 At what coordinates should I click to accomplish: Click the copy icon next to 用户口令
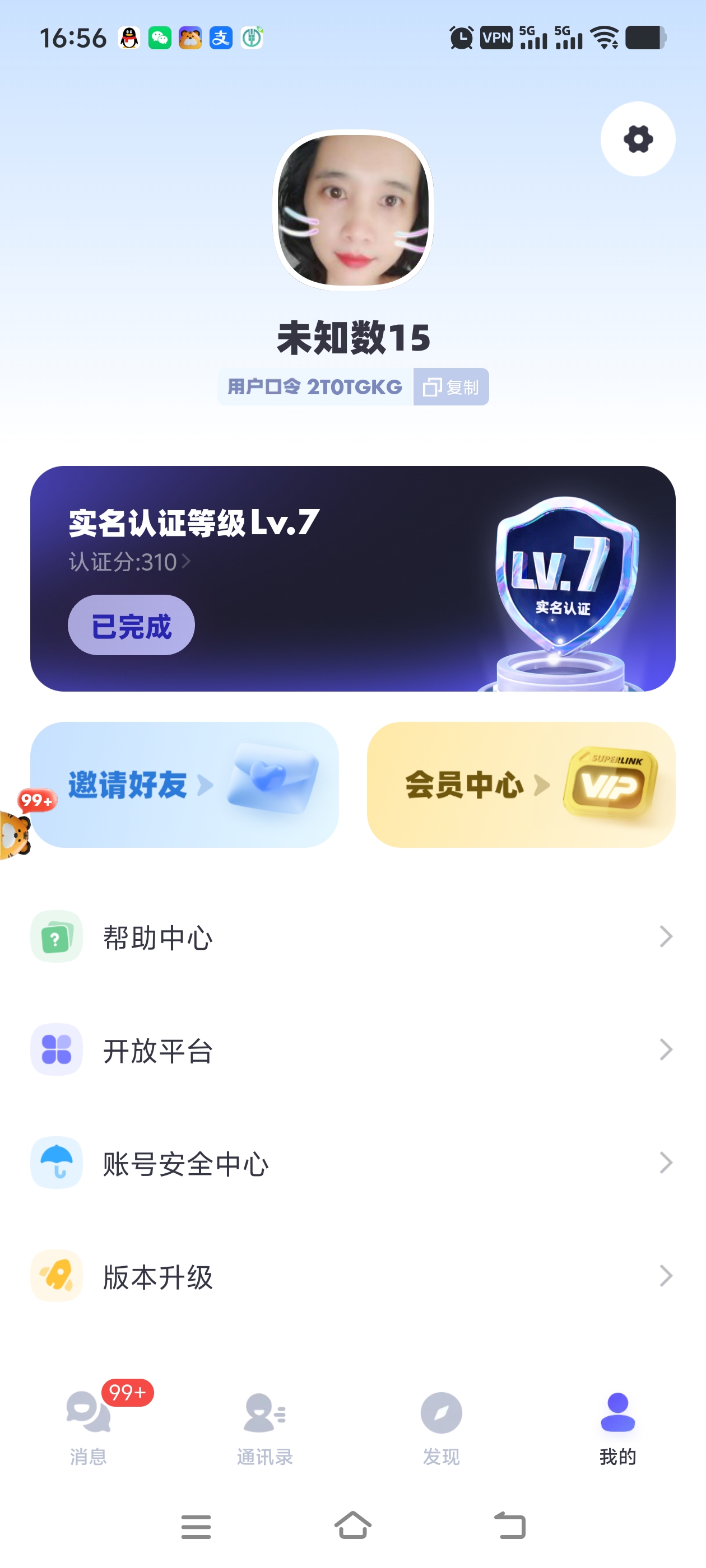(x=433, y=386)
